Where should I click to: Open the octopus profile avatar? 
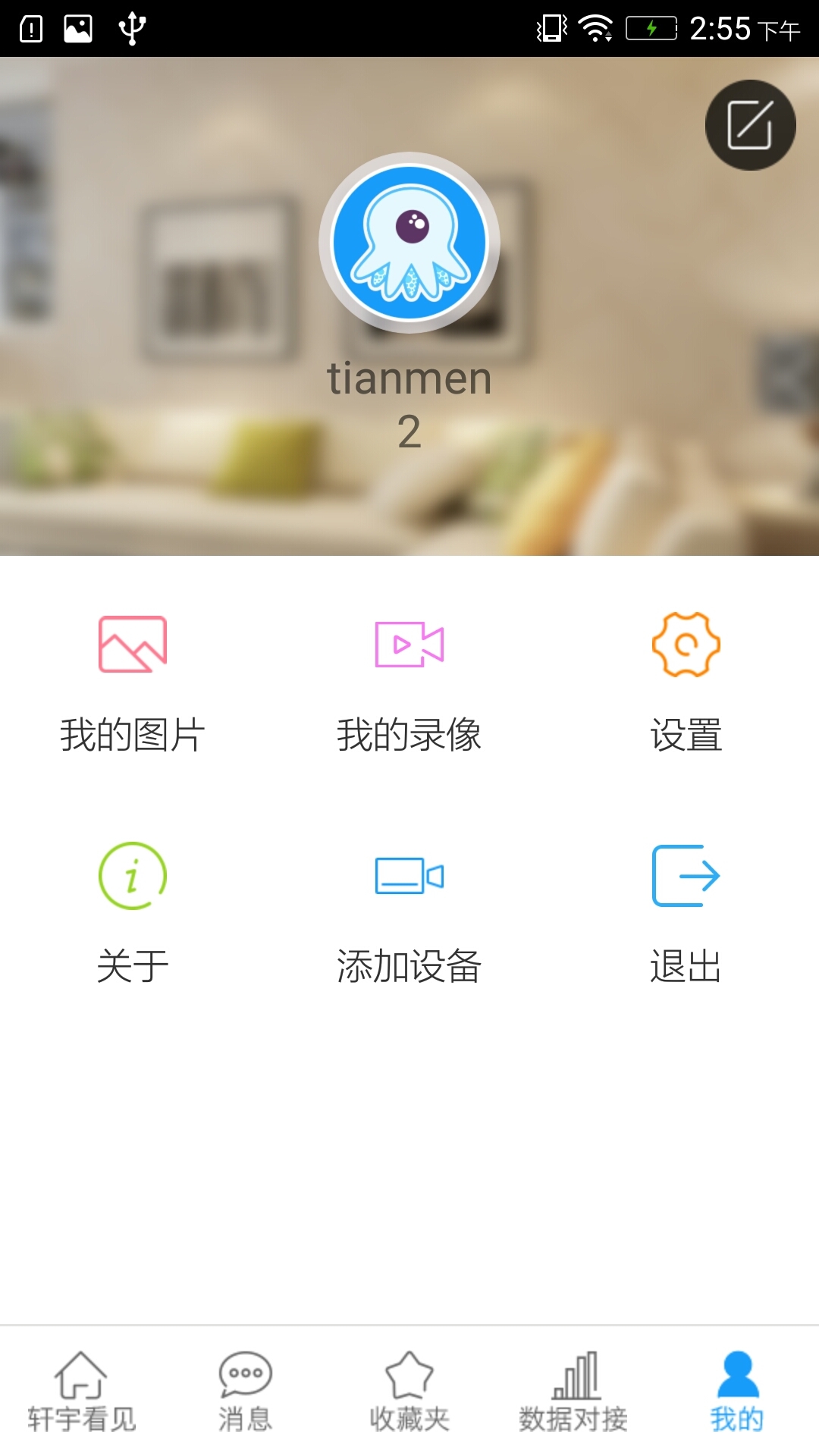(409, 243)
